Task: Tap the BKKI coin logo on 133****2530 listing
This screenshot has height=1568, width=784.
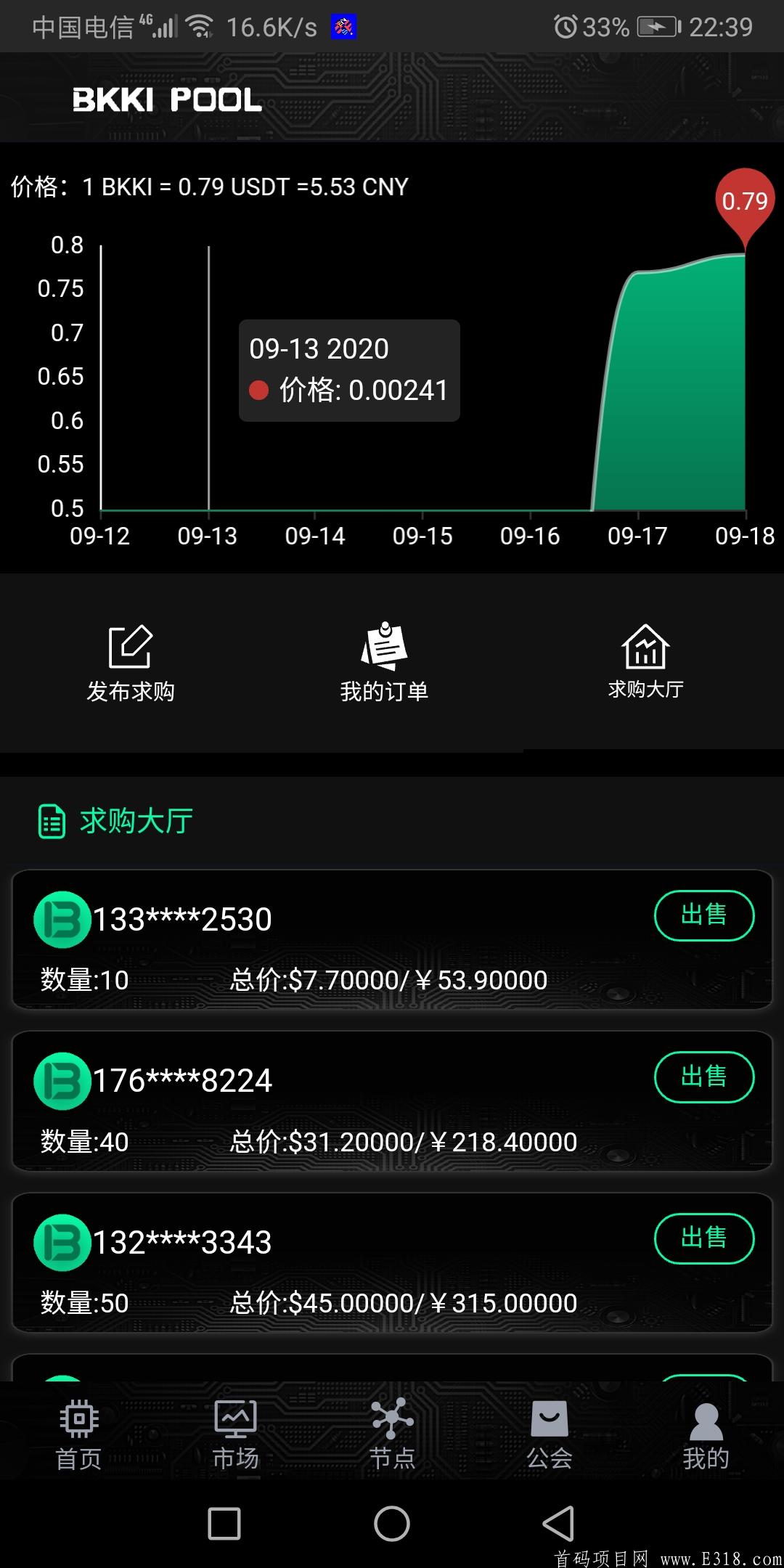Action: 61,917
